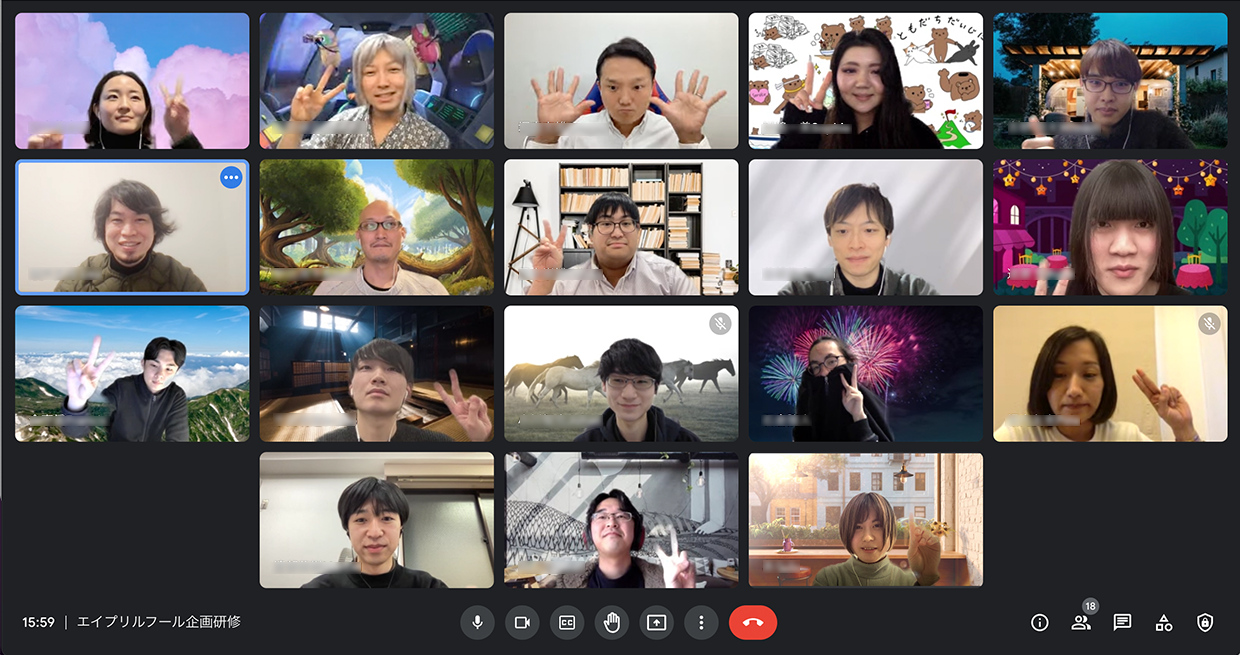Mute the microphone
This screenshot has height=655, width=1240.
[x=477, y=622]
